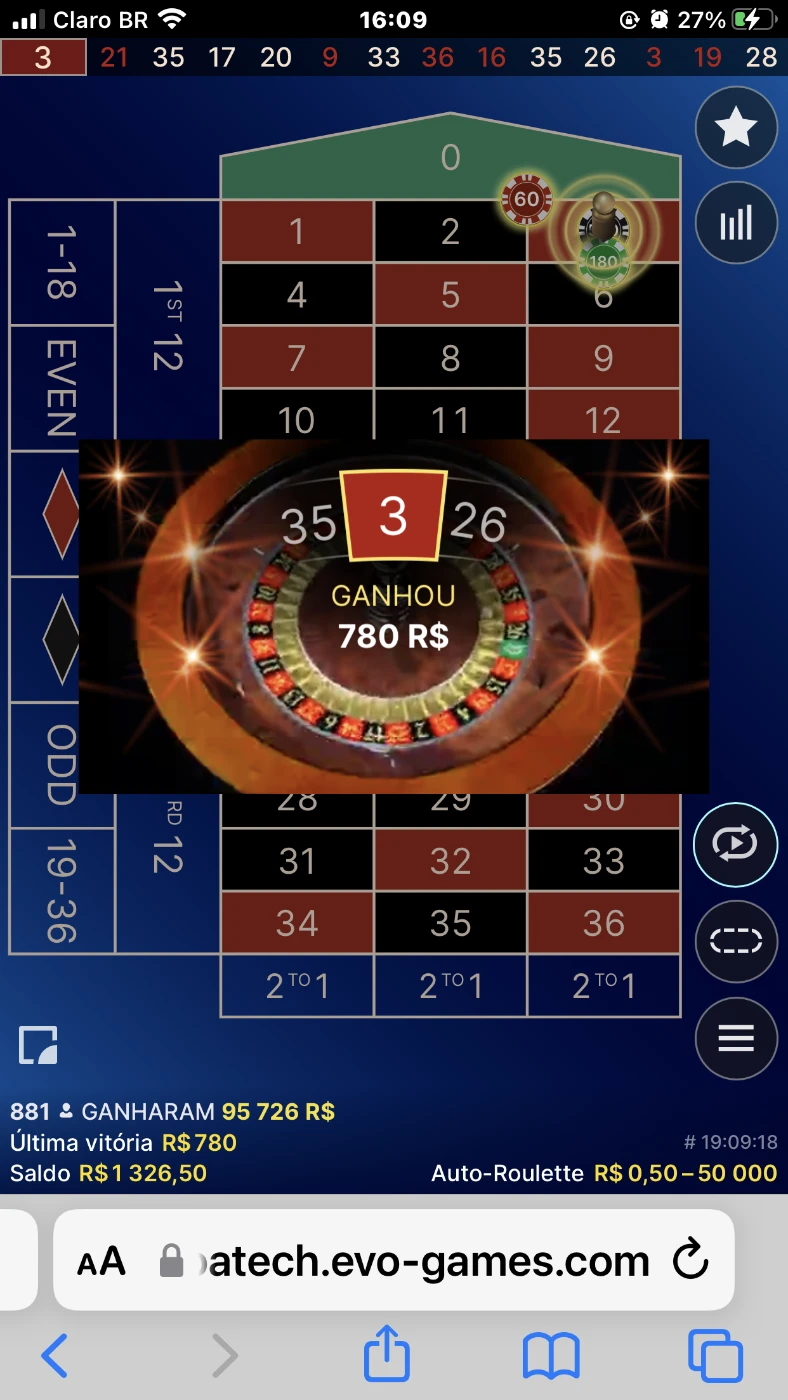Open the racetrack view button
This screenshot has width=788, height=1400.
(x=736, y=942)
